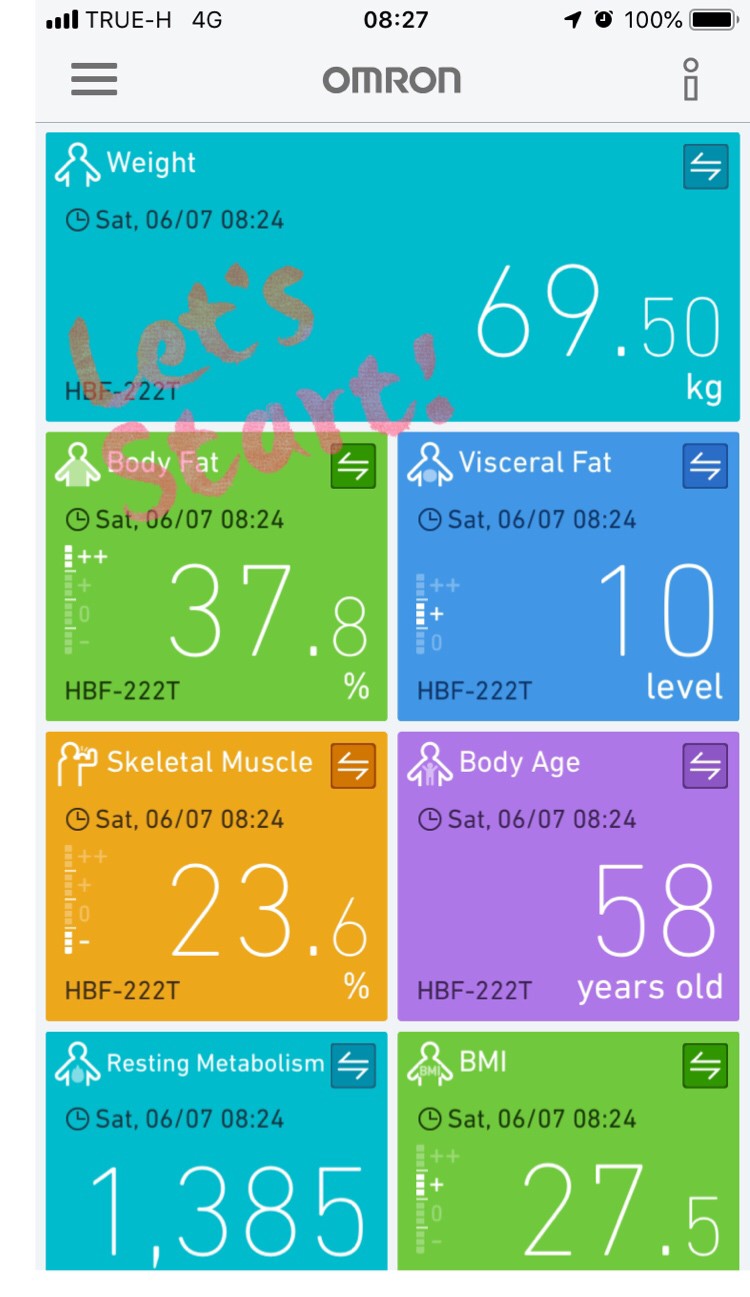This screenshot has height=1297, width=750.
Task: Open the info icon in top bar
Action: [690, 79]
